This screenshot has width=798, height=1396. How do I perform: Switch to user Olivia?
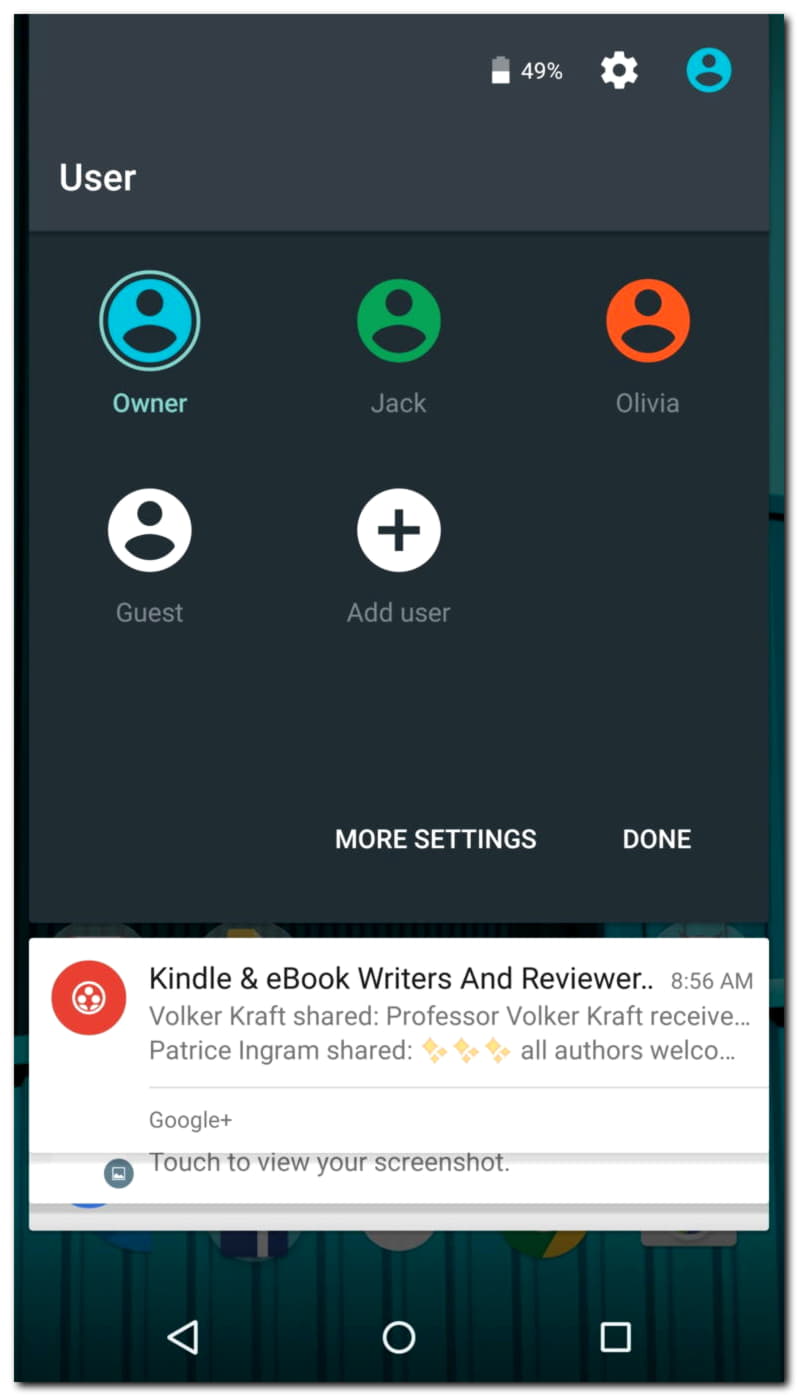647,321
